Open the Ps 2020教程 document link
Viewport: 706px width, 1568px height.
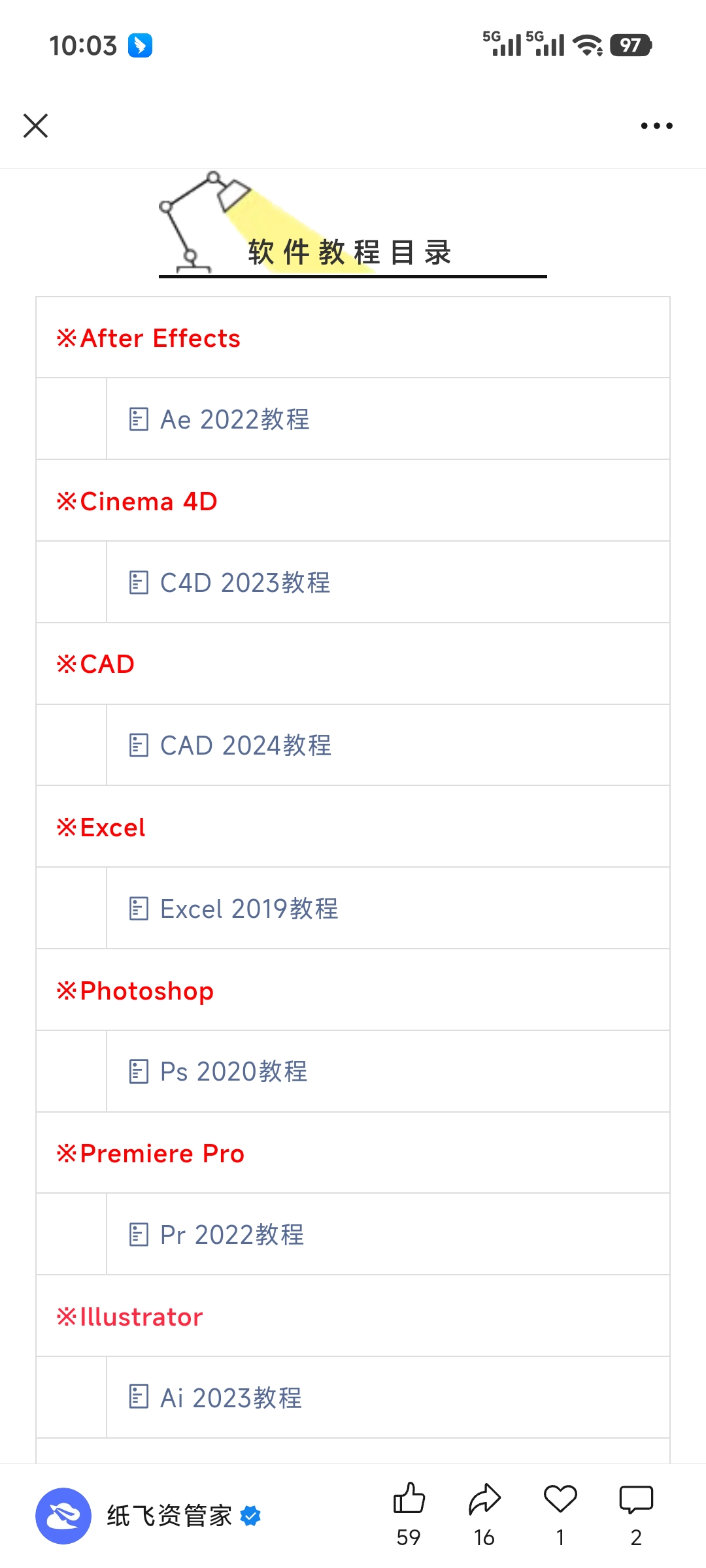pyautogui.click(x=233, y=1071)
